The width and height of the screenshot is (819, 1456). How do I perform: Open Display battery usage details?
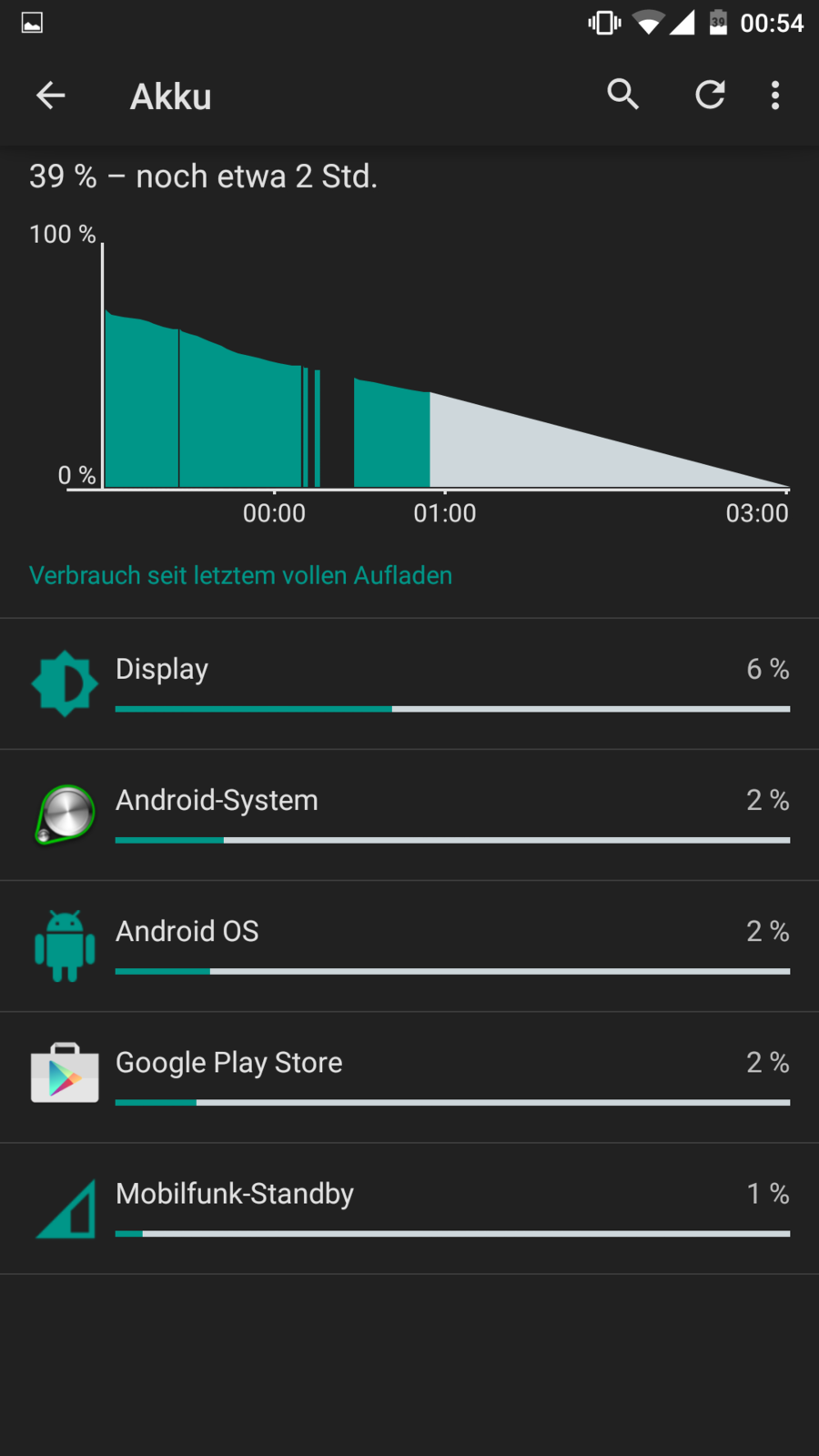pos(409,684)
